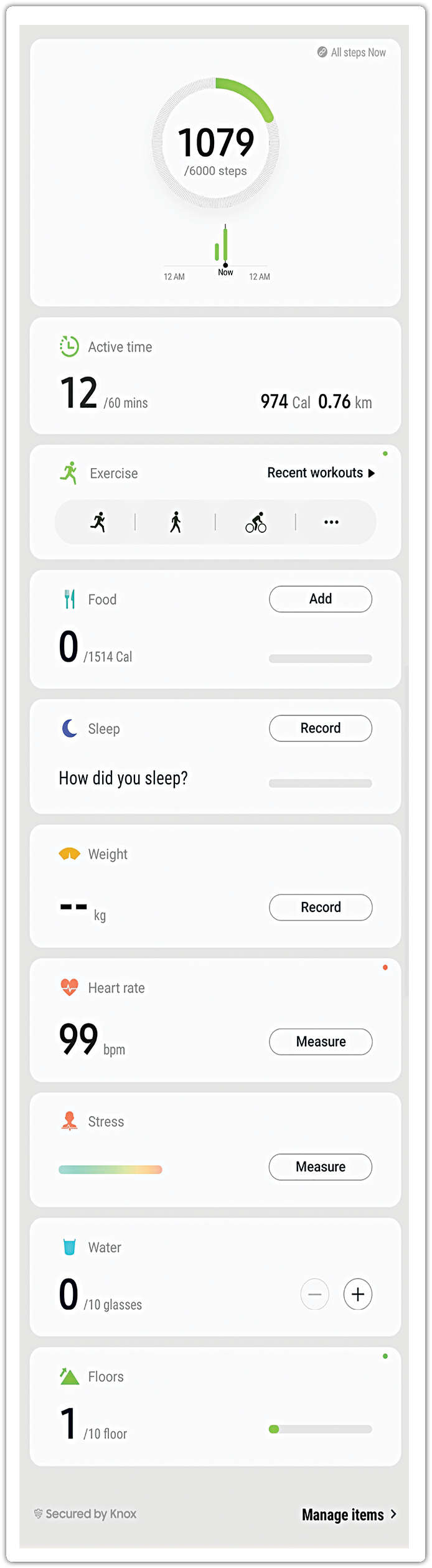Image resolution: width=432 pixels, height=1568 pixels.
Task: Record your sleep
Action: coord(320,728)
